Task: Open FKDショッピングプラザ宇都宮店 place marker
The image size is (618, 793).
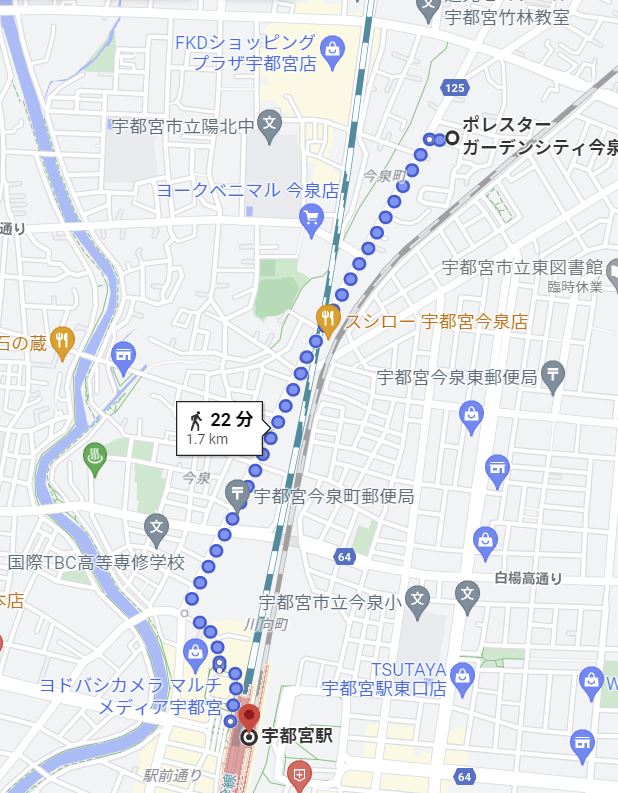Action: [x=331, y=46]
